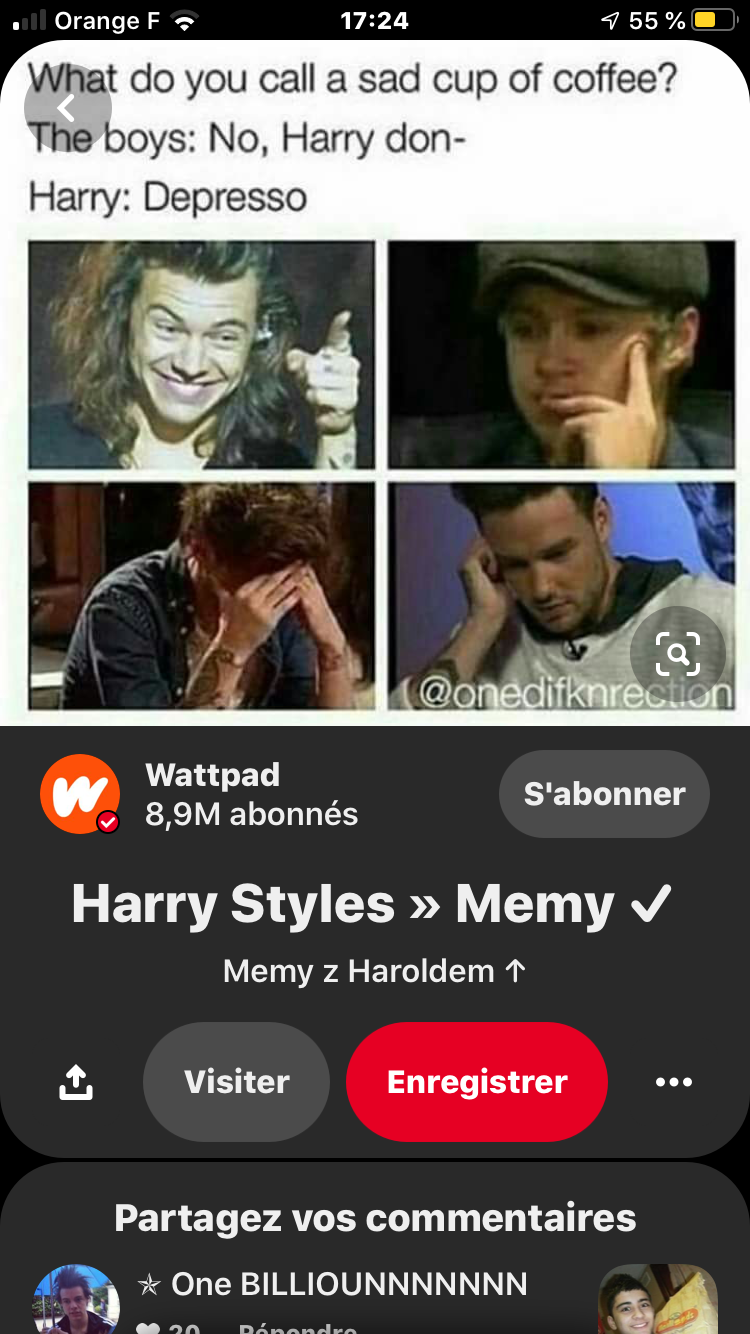This screenshot has width=750, height=1334.
Task: Open visual search lens on the image
Action: [x=678, y=655]
